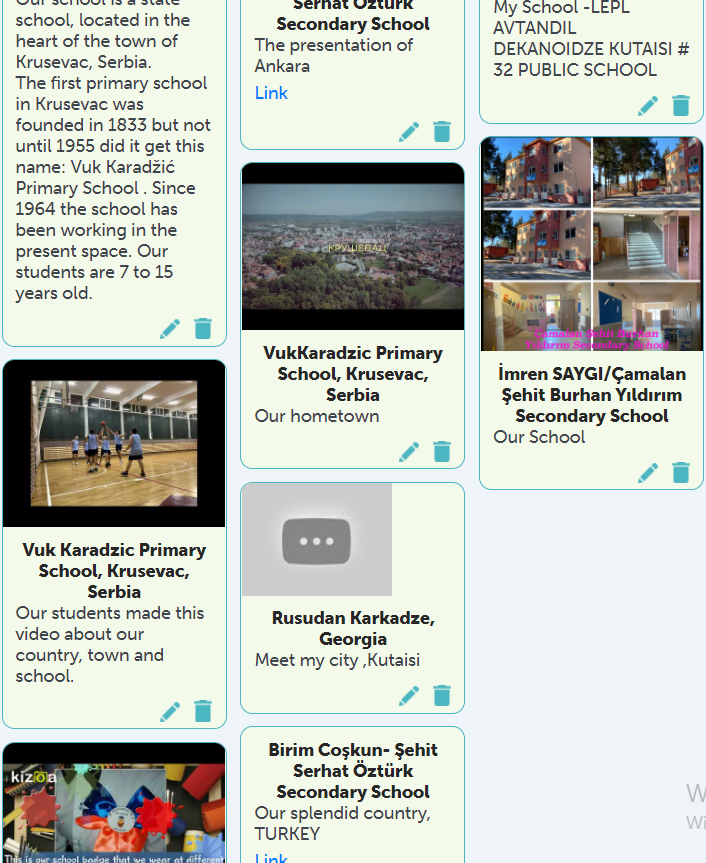Open the Our School photo collage
706x863 pixels.
point(591,245)
